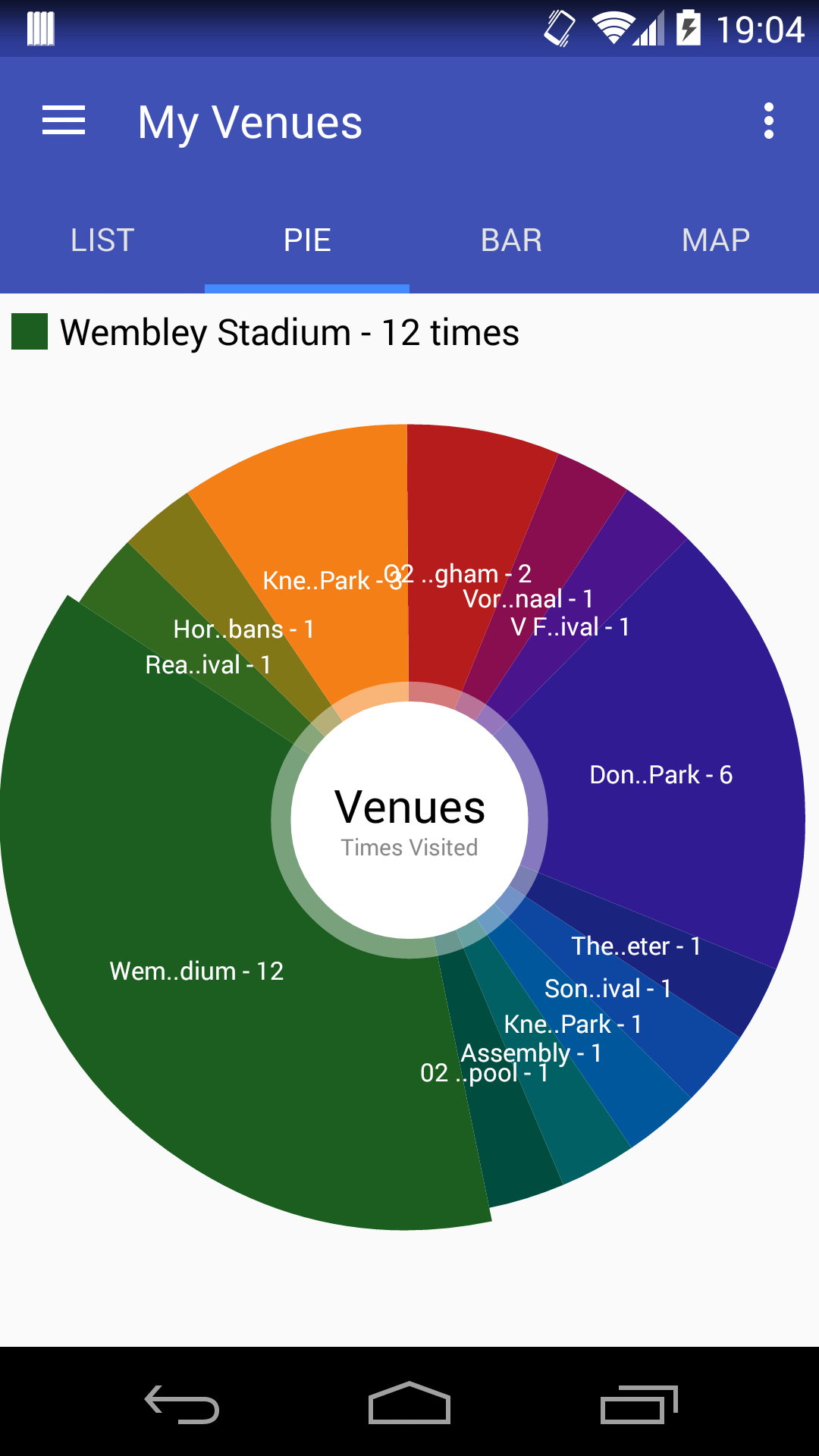Select the Wem..dium - 12 pie slice
This screenshot has width=819, height=1456.
pos(197,971)
